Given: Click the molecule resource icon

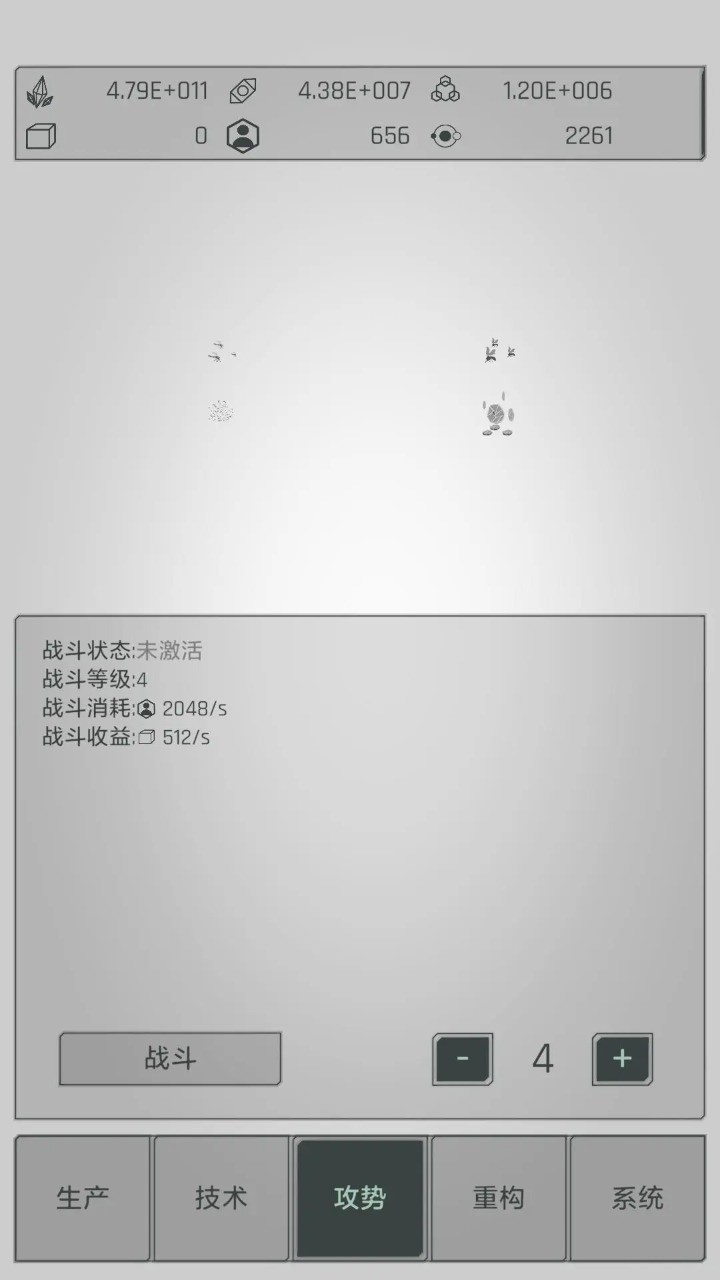Looking at the screenshot, I should click(x=445, y=91).
